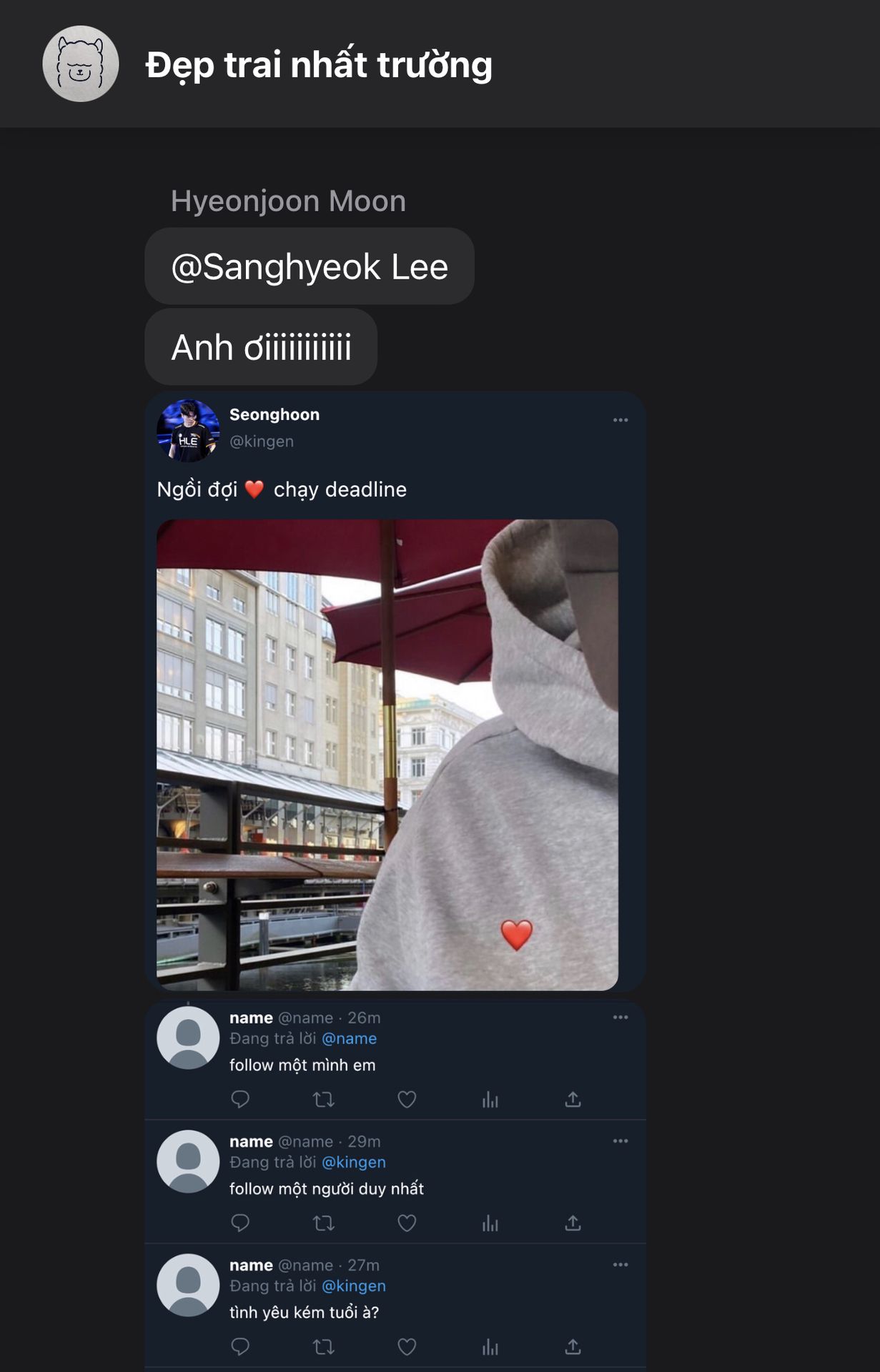This screenshot has height=1372, width=880.
Task: Open the group avatar of Đẹp trai nhất trường
Action: (x=80, y=64)
